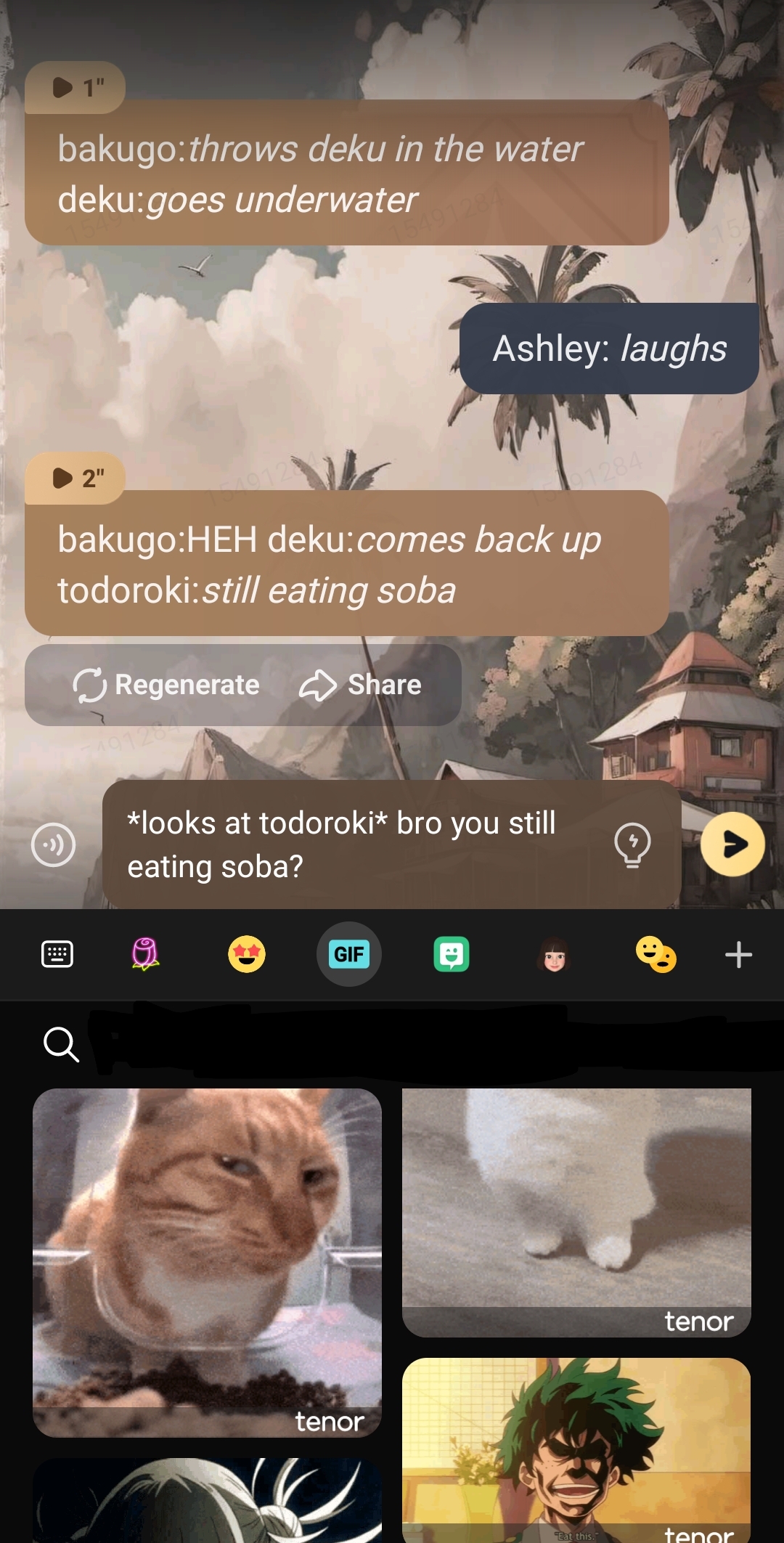Open the emoji picker tab
The width and height of the screenshot is (784, 1543).
(247, 954)
